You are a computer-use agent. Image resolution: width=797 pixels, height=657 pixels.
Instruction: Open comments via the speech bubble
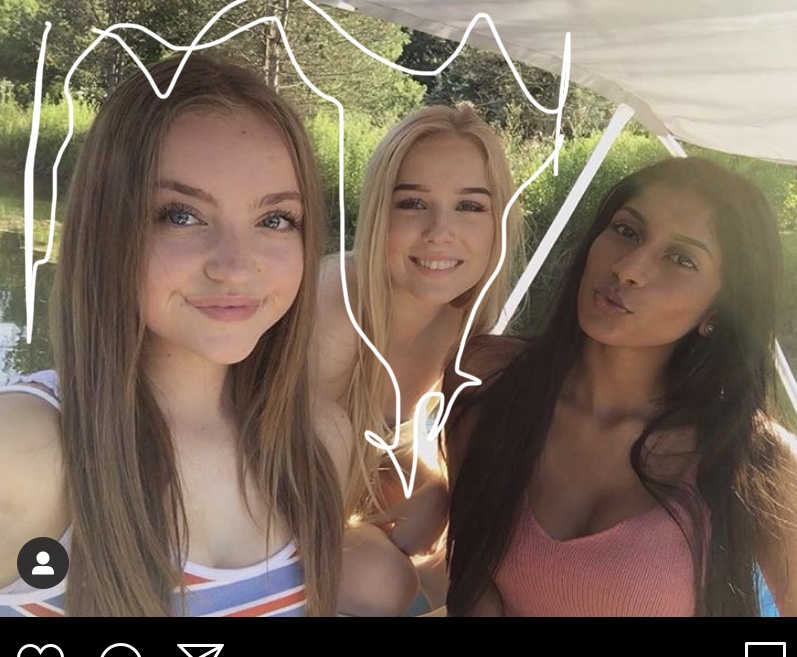pos(121,651)
